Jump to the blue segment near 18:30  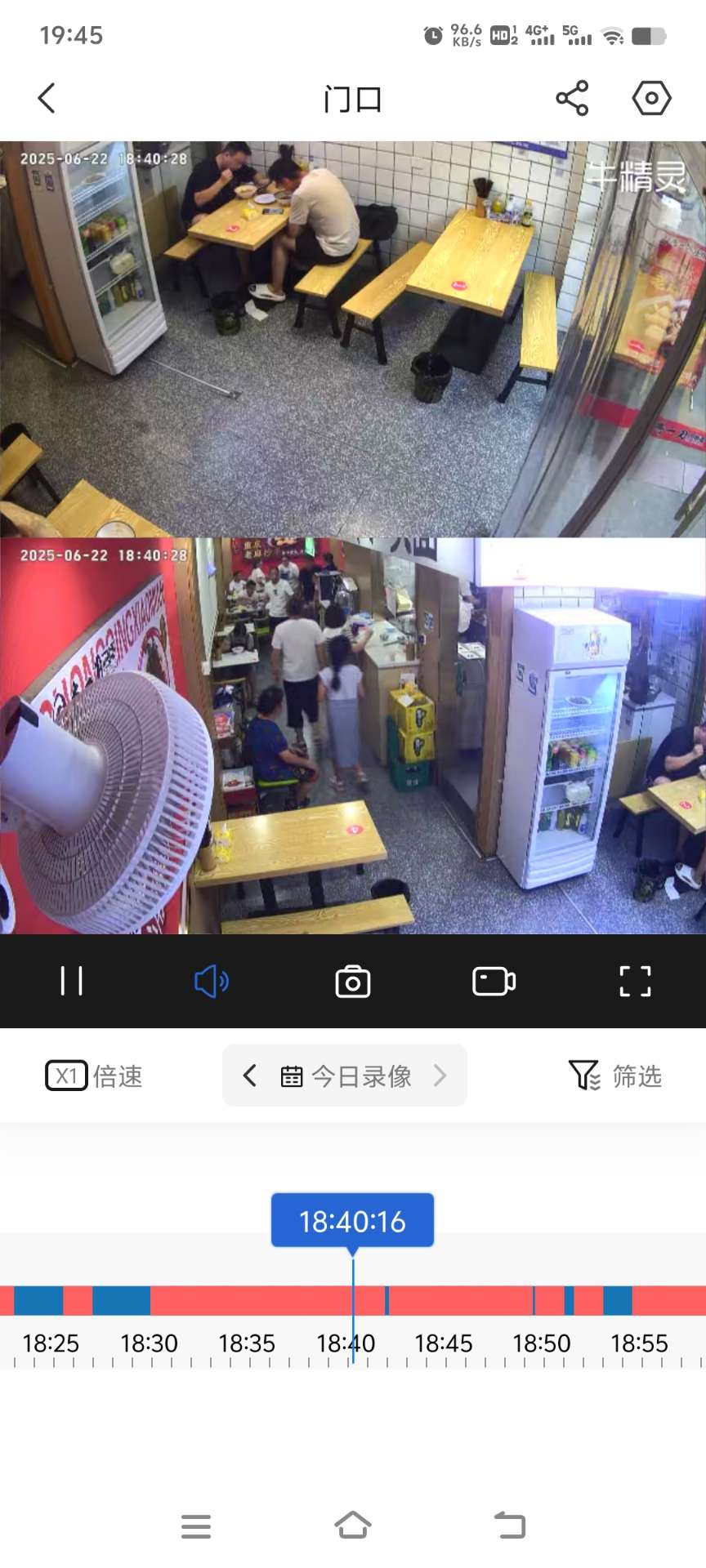click(121, 1300)
